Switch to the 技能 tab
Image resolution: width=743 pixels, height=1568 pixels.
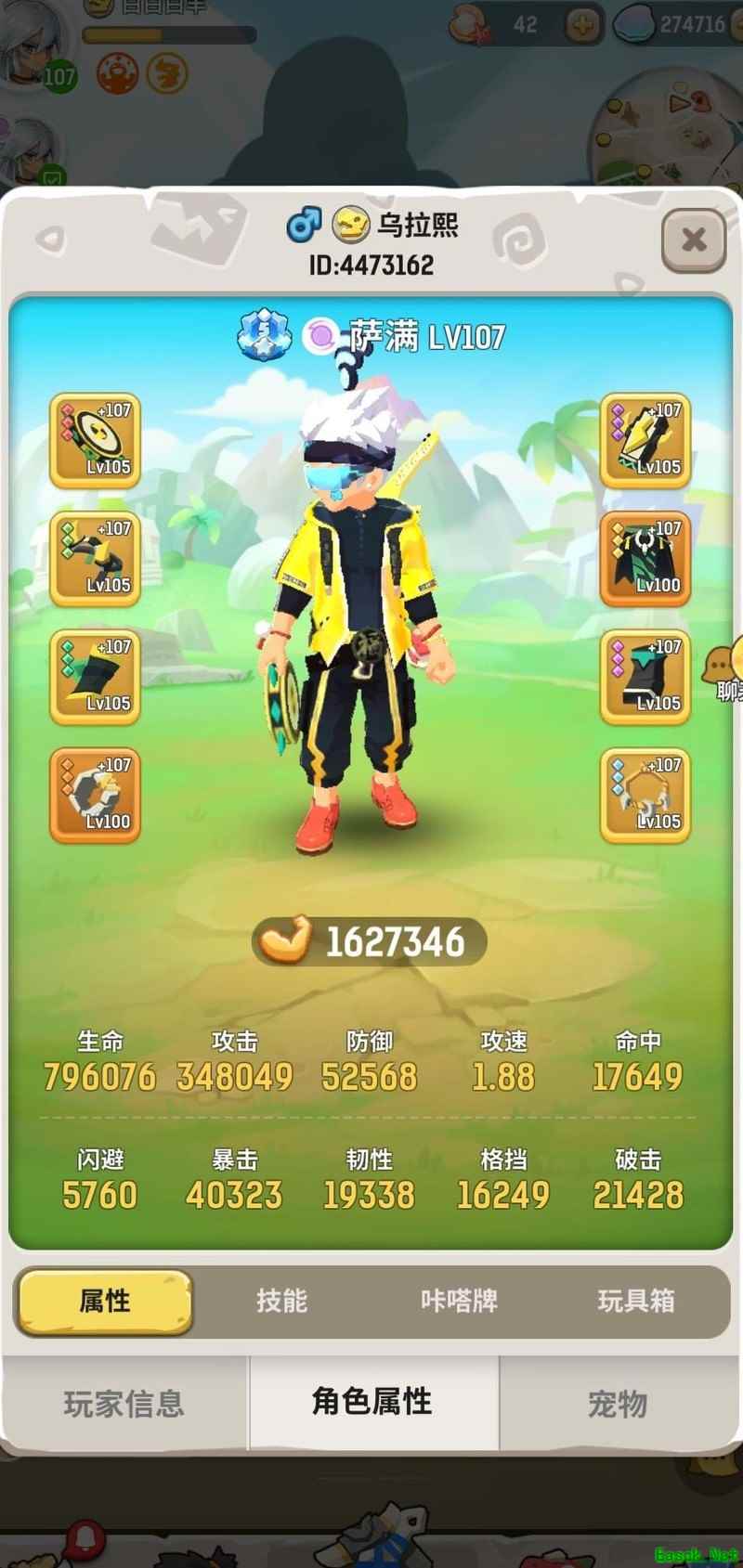pos(281,1301)
